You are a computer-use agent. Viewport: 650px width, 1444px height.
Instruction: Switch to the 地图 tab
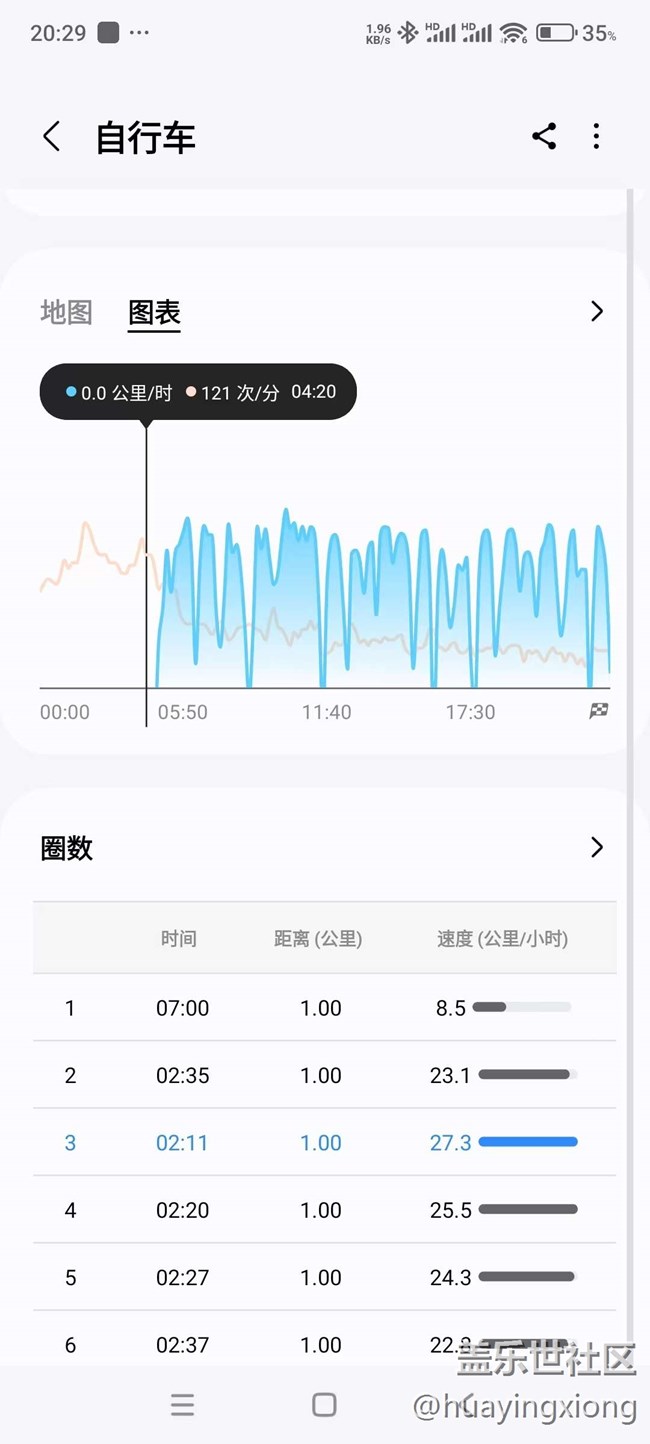(66, 312)
